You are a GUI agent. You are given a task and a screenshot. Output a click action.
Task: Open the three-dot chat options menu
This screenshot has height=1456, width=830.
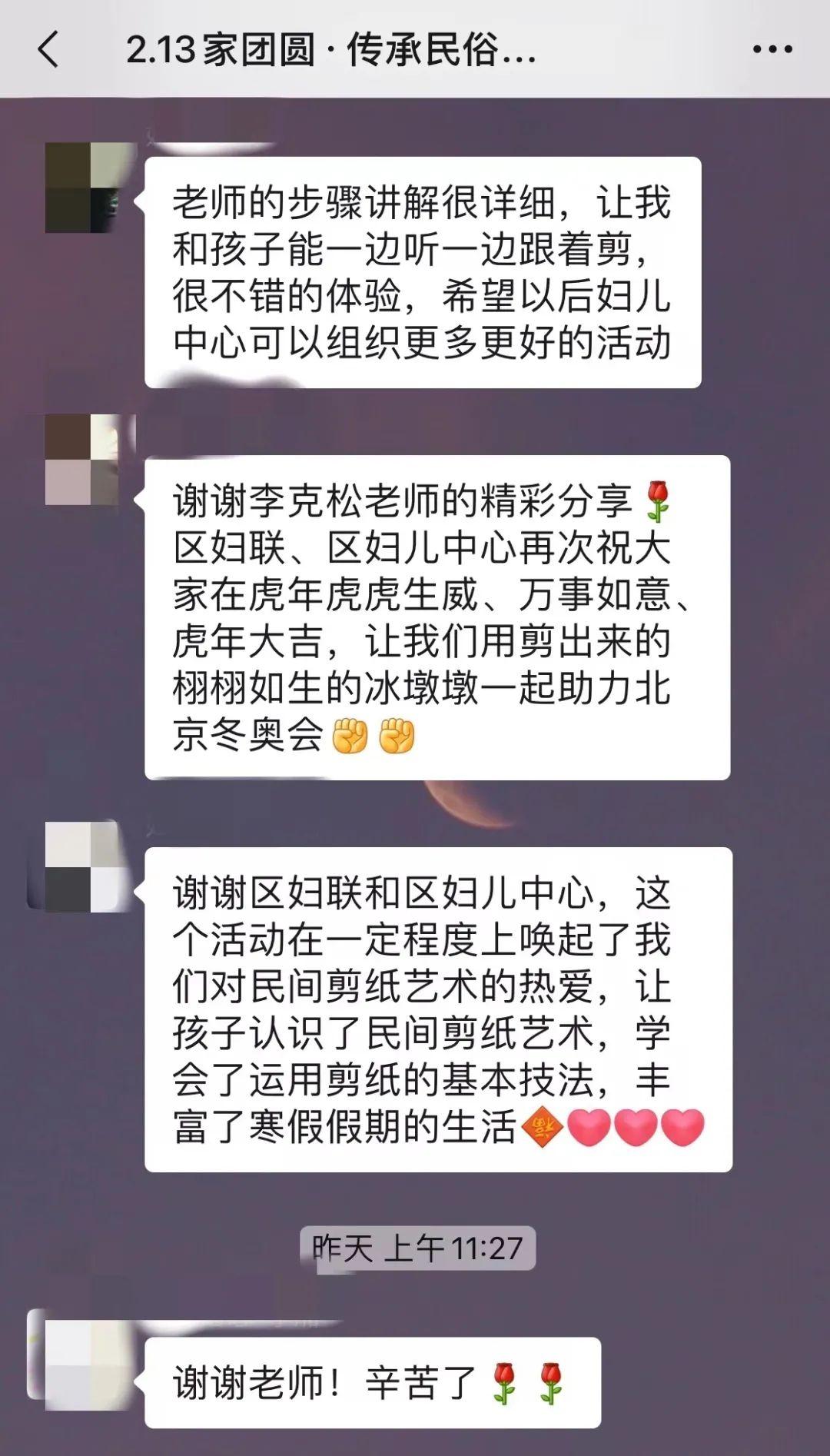(x=772, y=49)
